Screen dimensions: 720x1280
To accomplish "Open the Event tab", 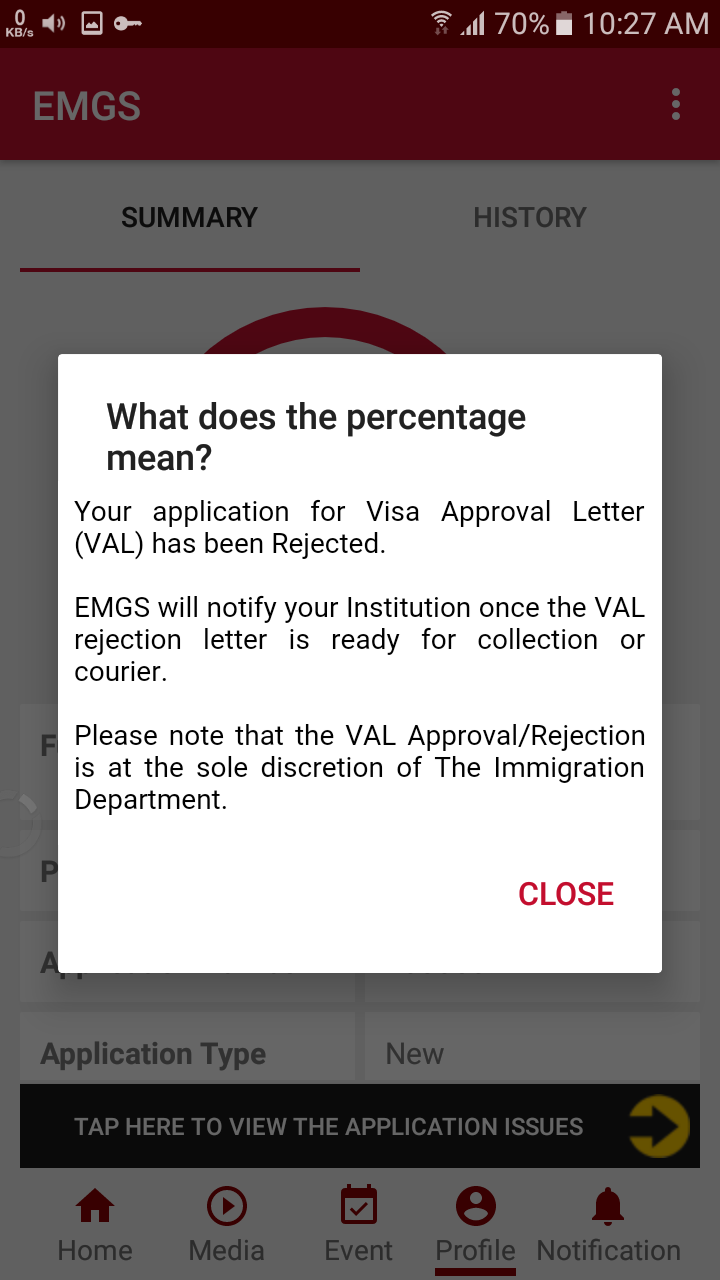I will (x=359, y=1226).
